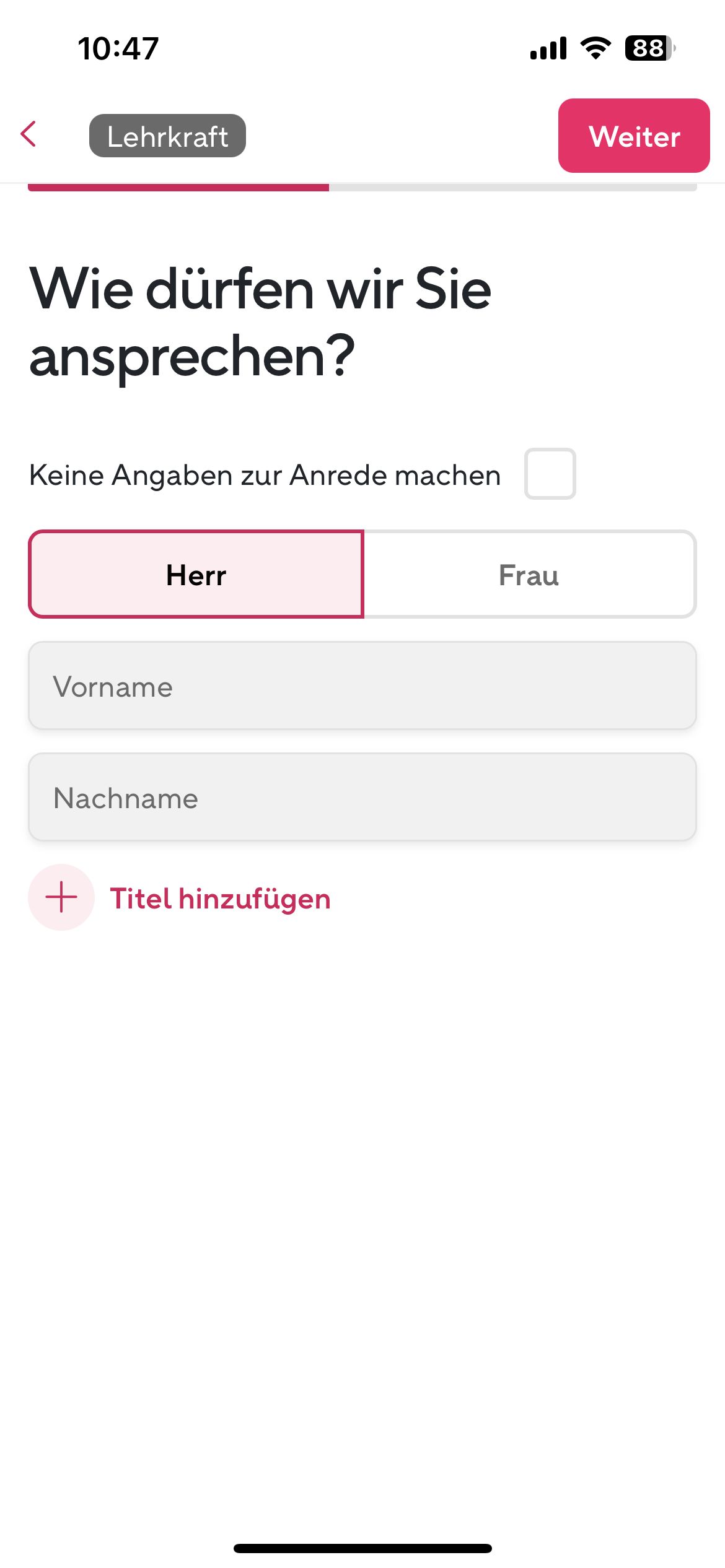Tap the Weiter button
The height and width of the screenshot is (1568, 725).
point(633,136)
